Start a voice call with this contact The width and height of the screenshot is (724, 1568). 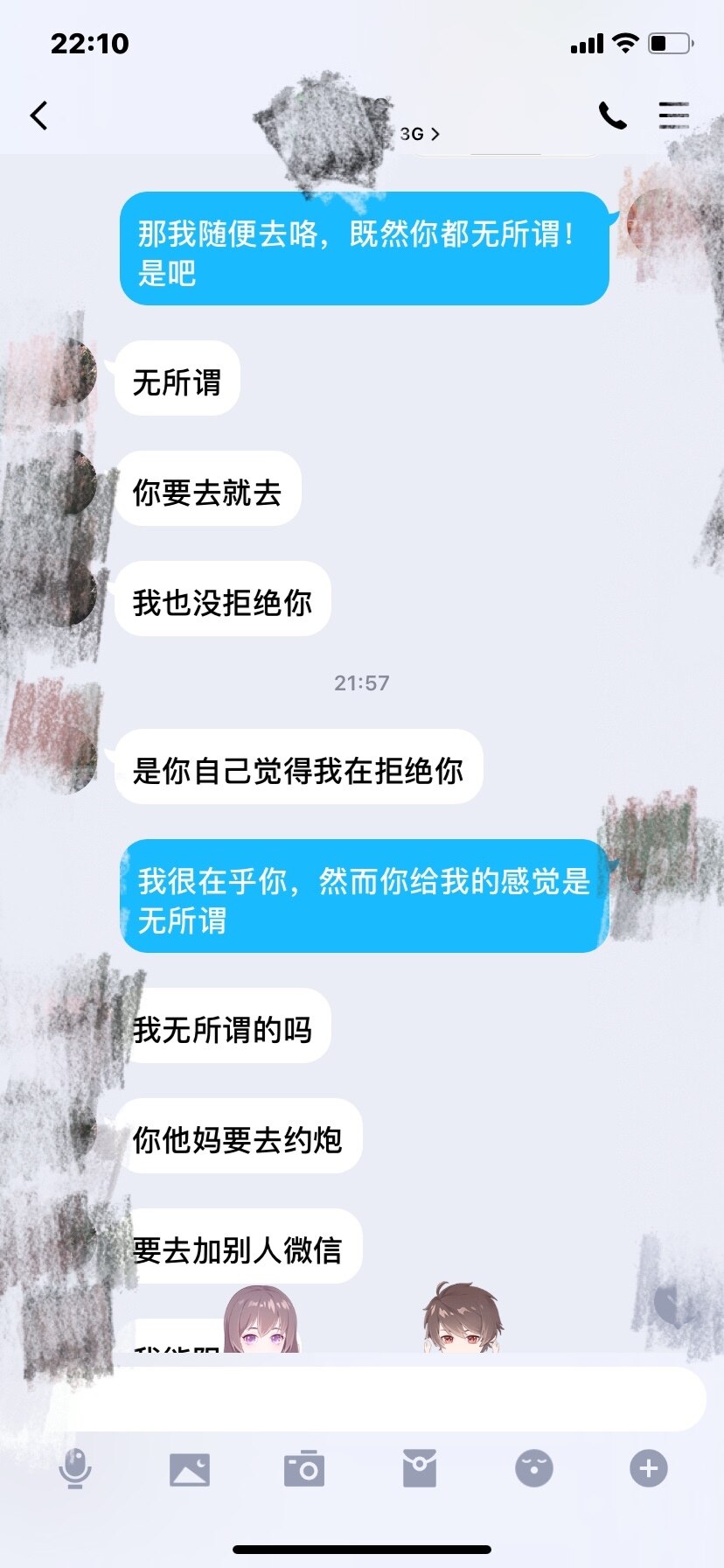click(612, 115)
